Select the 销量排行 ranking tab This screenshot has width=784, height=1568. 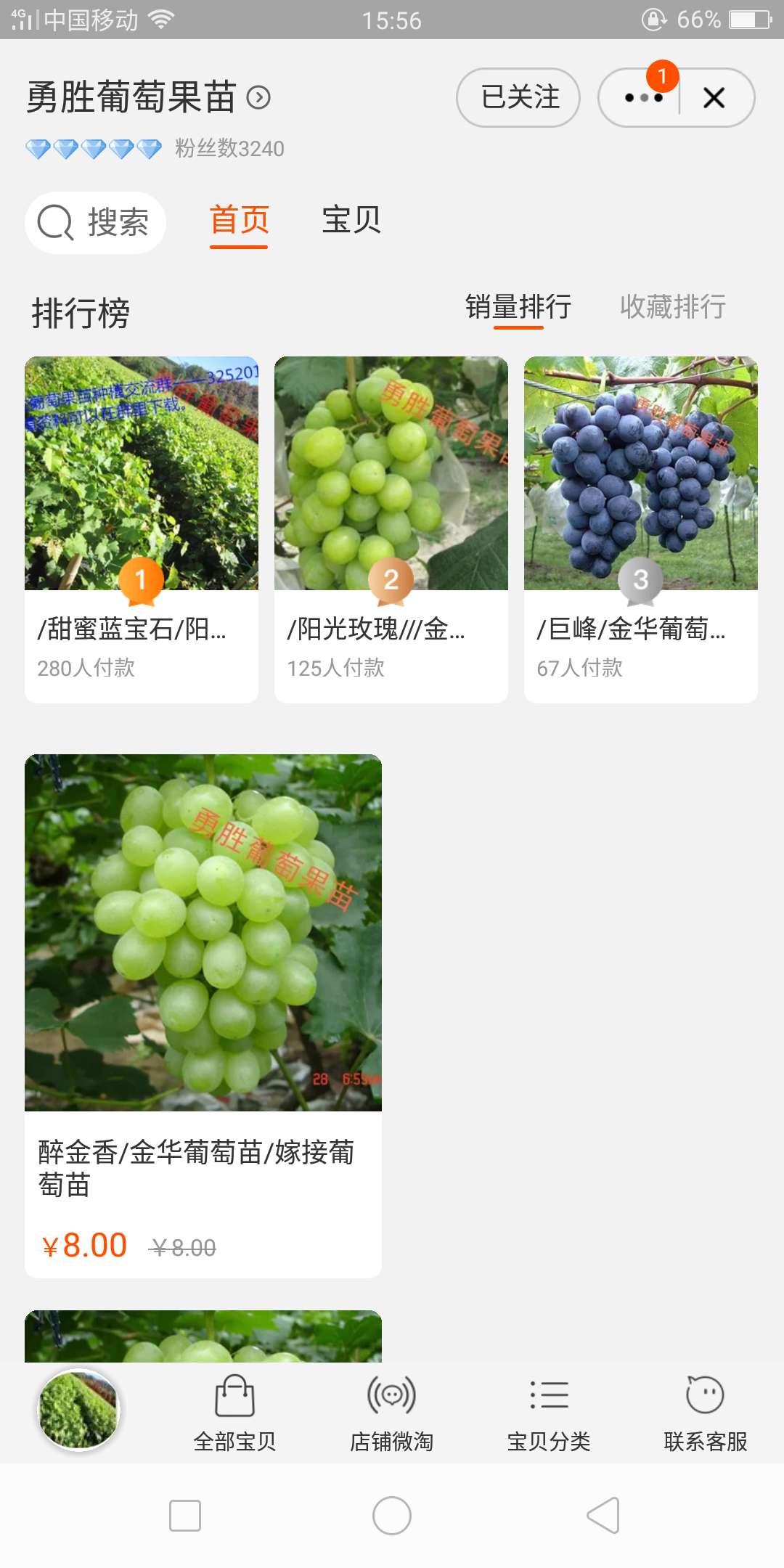[x=518, y=307]
